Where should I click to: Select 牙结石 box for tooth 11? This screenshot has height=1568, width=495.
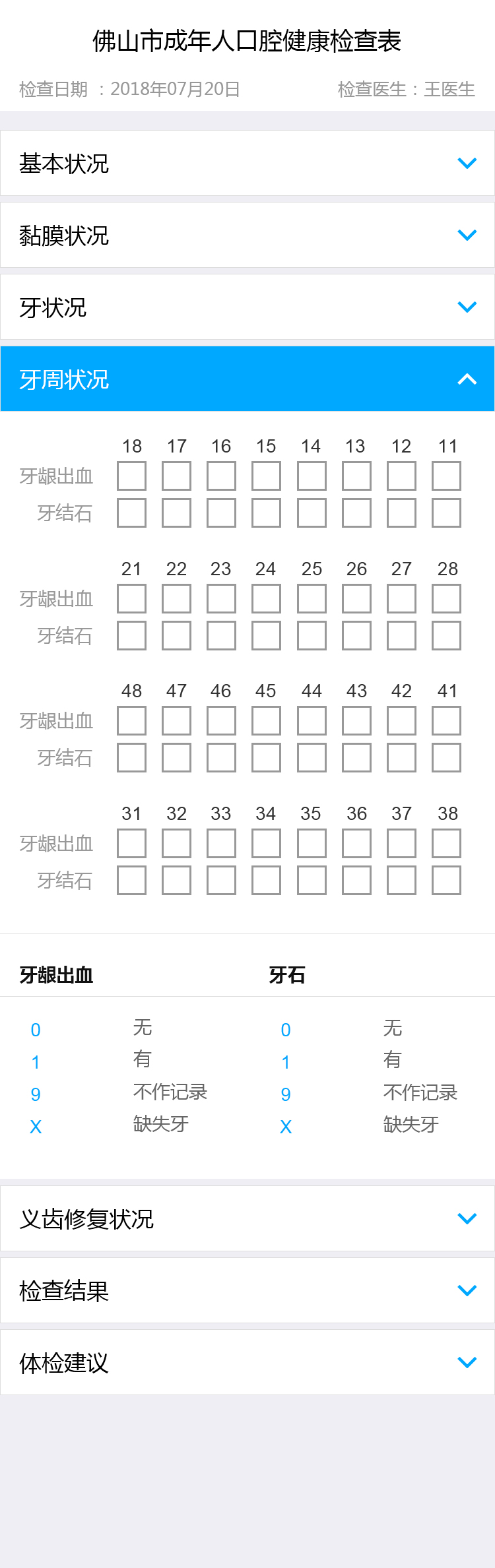[x=446, y=513]
